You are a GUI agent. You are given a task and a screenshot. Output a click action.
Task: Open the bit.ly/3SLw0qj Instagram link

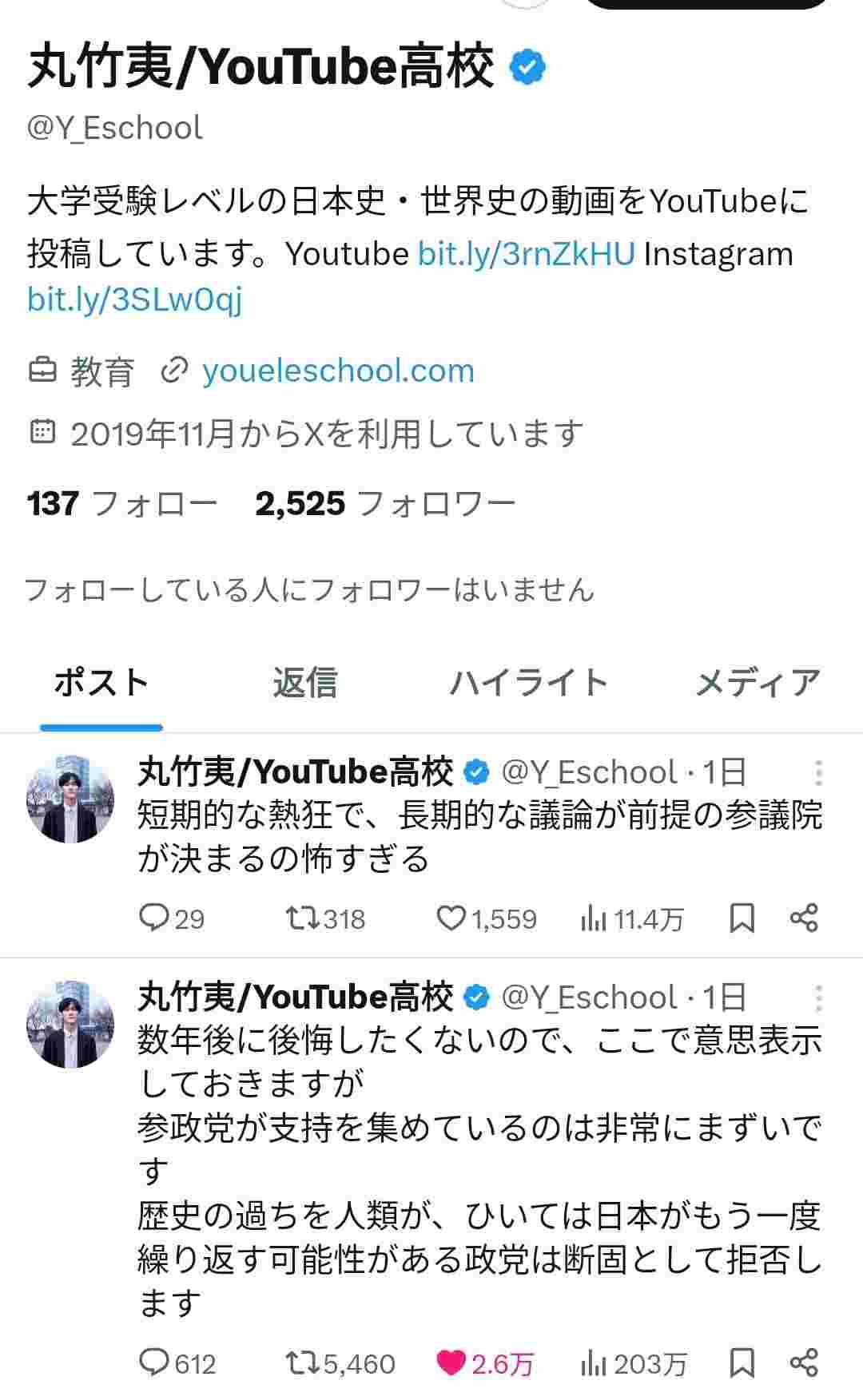(134, 299)
